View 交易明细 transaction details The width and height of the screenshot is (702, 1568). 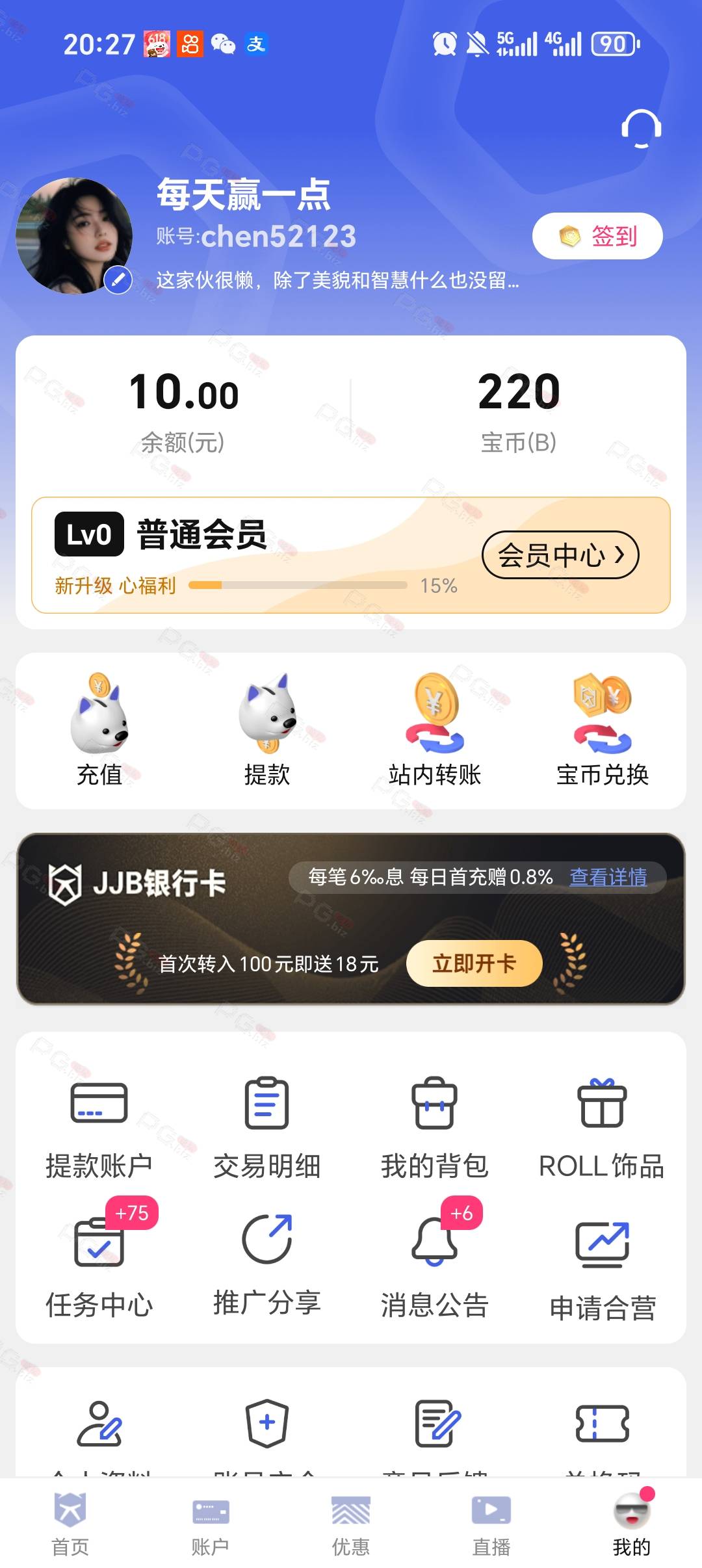(267, 1129)
